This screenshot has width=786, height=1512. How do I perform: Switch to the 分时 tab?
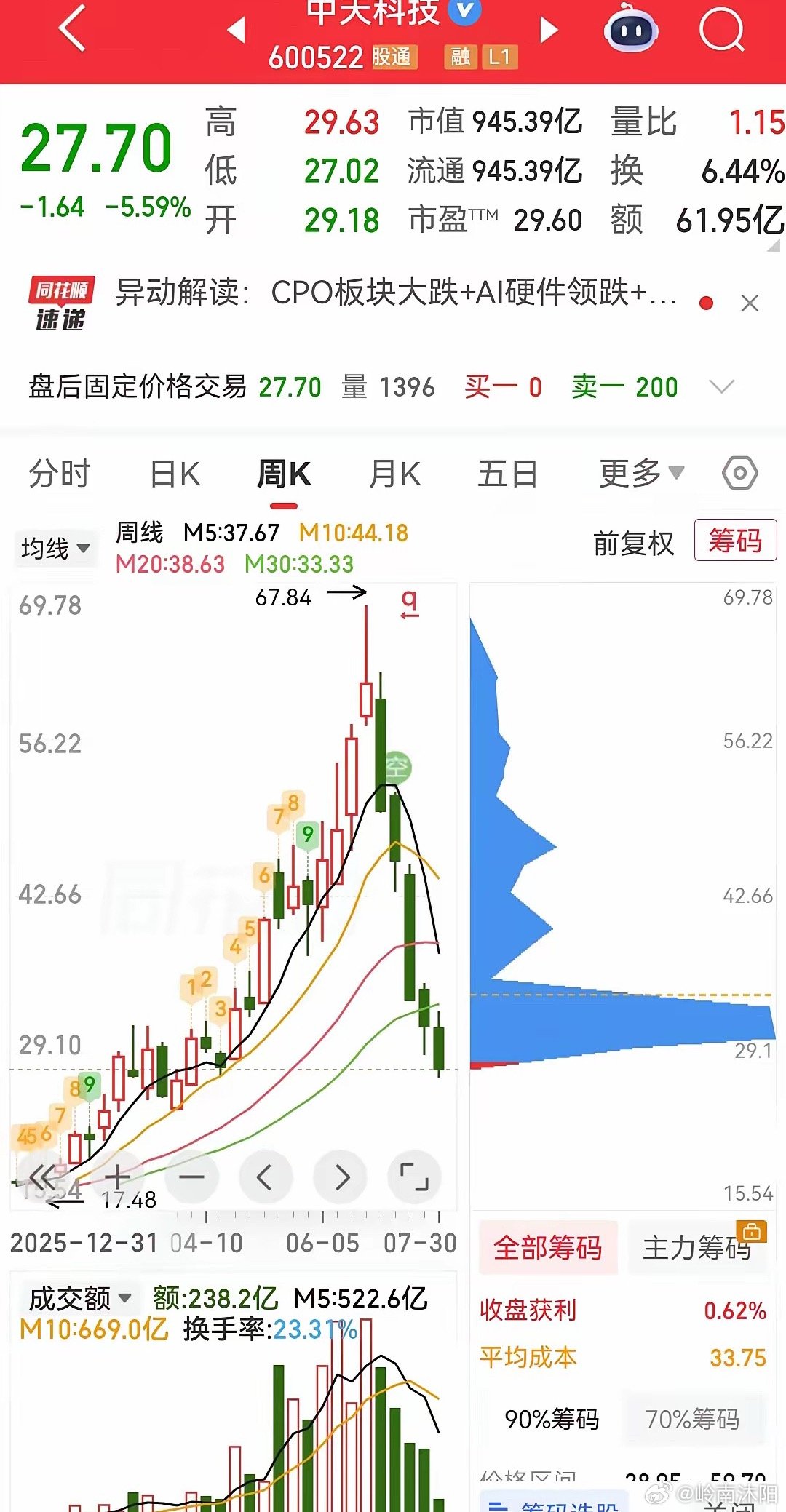pos(60,474)
